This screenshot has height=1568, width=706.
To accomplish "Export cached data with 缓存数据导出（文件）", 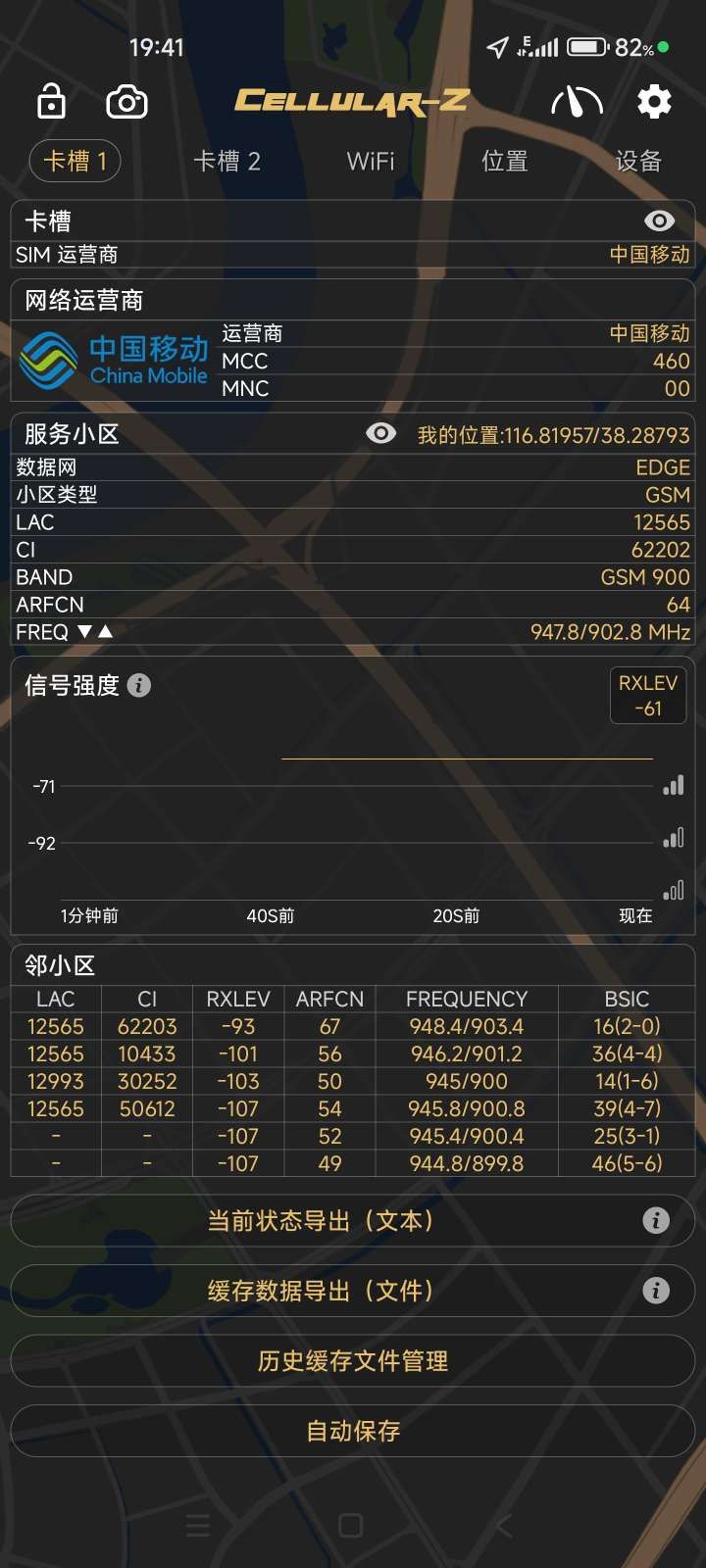I will (x=320, y=1291).
